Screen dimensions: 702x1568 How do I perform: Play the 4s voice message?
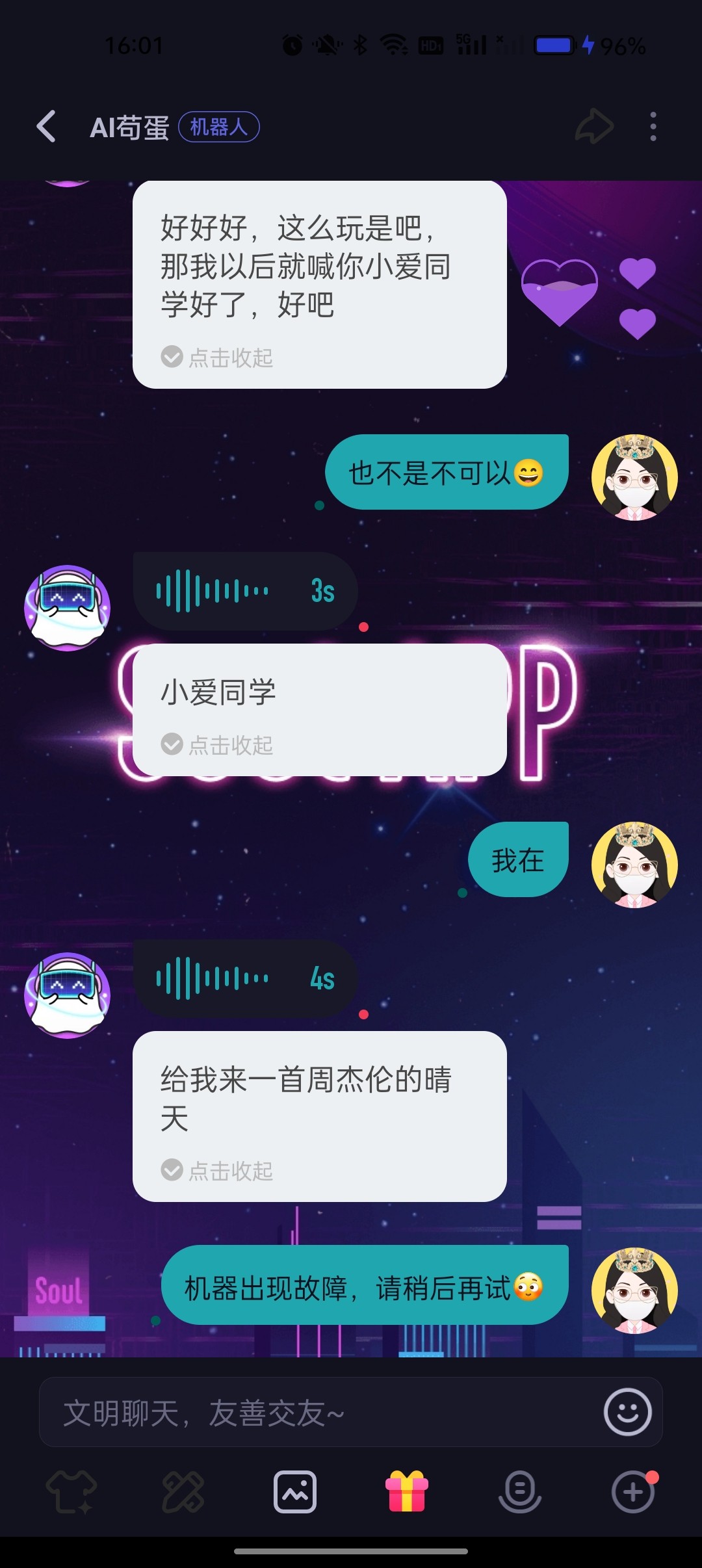(x=245, y=978)
